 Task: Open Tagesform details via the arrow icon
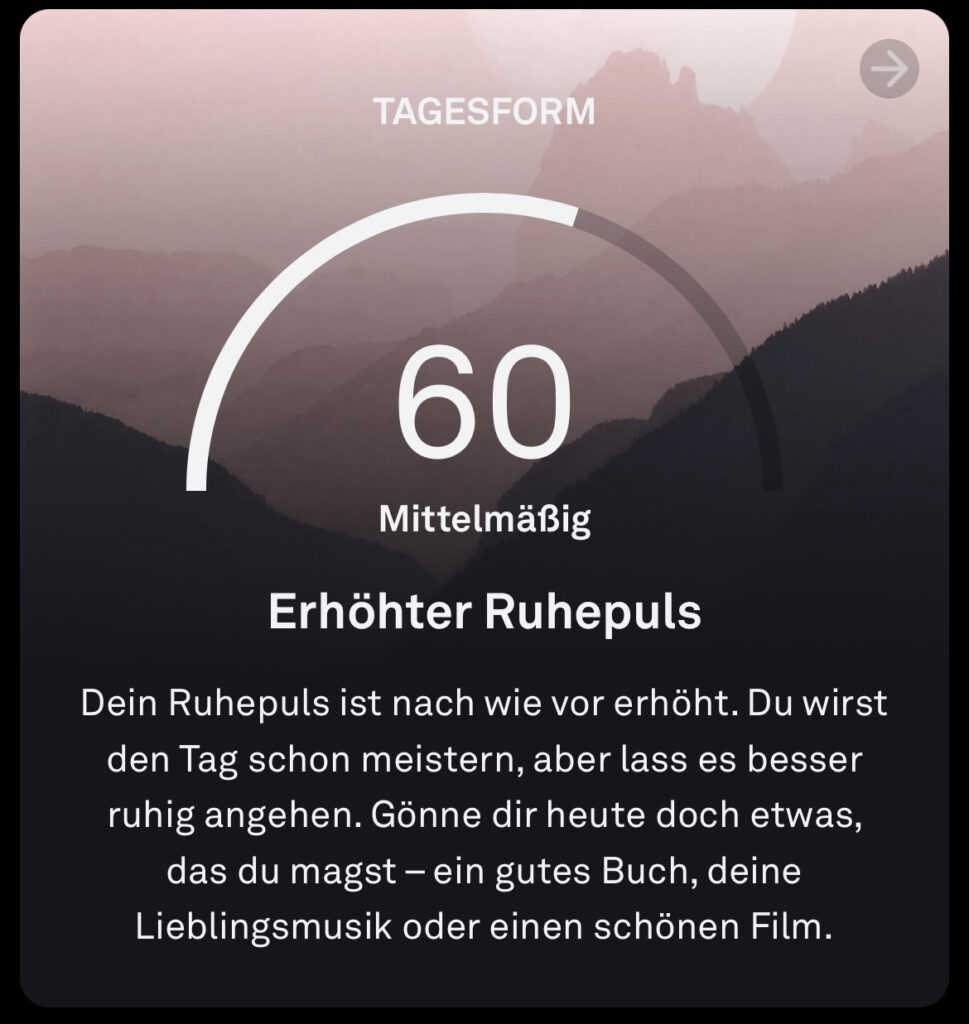tap(888, 69)
